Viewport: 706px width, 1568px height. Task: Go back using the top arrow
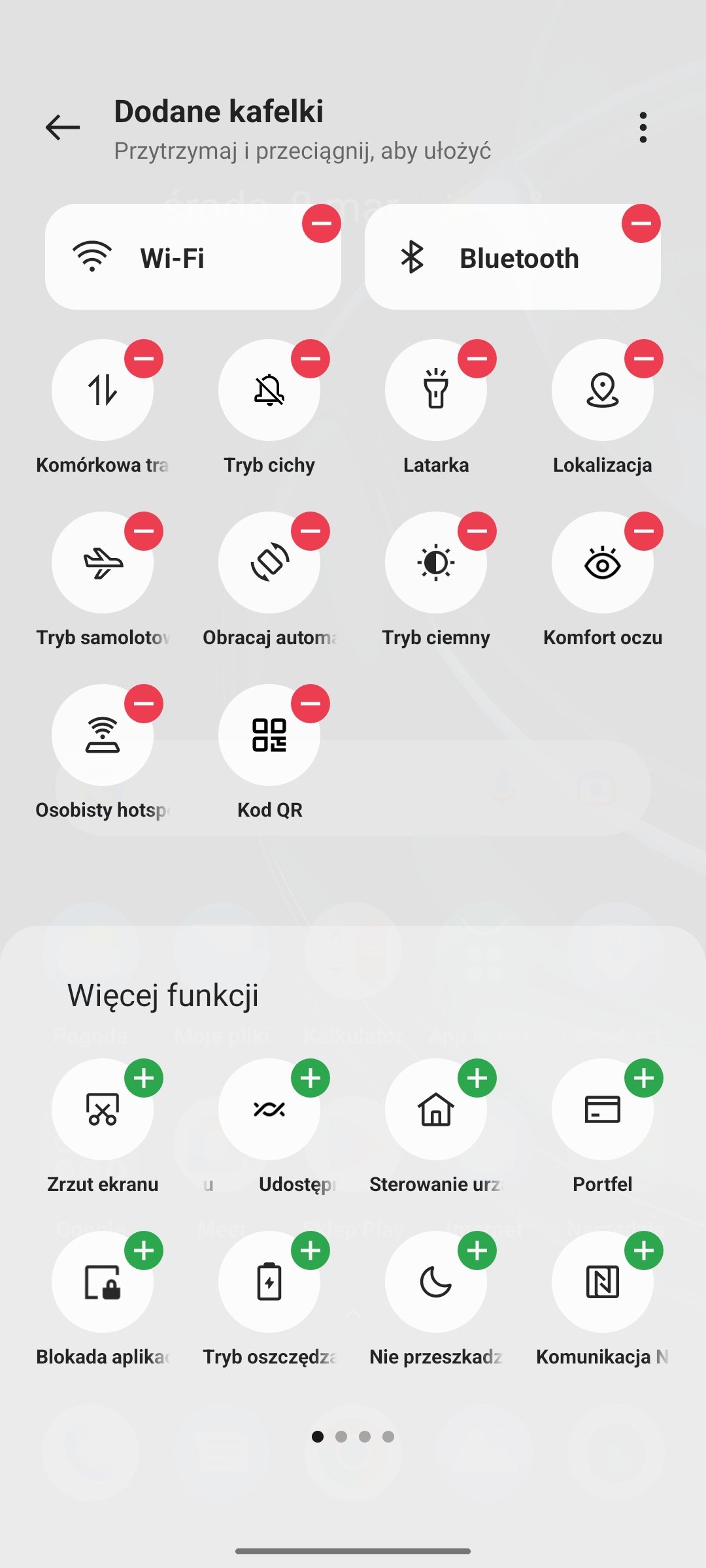(63, 127)
